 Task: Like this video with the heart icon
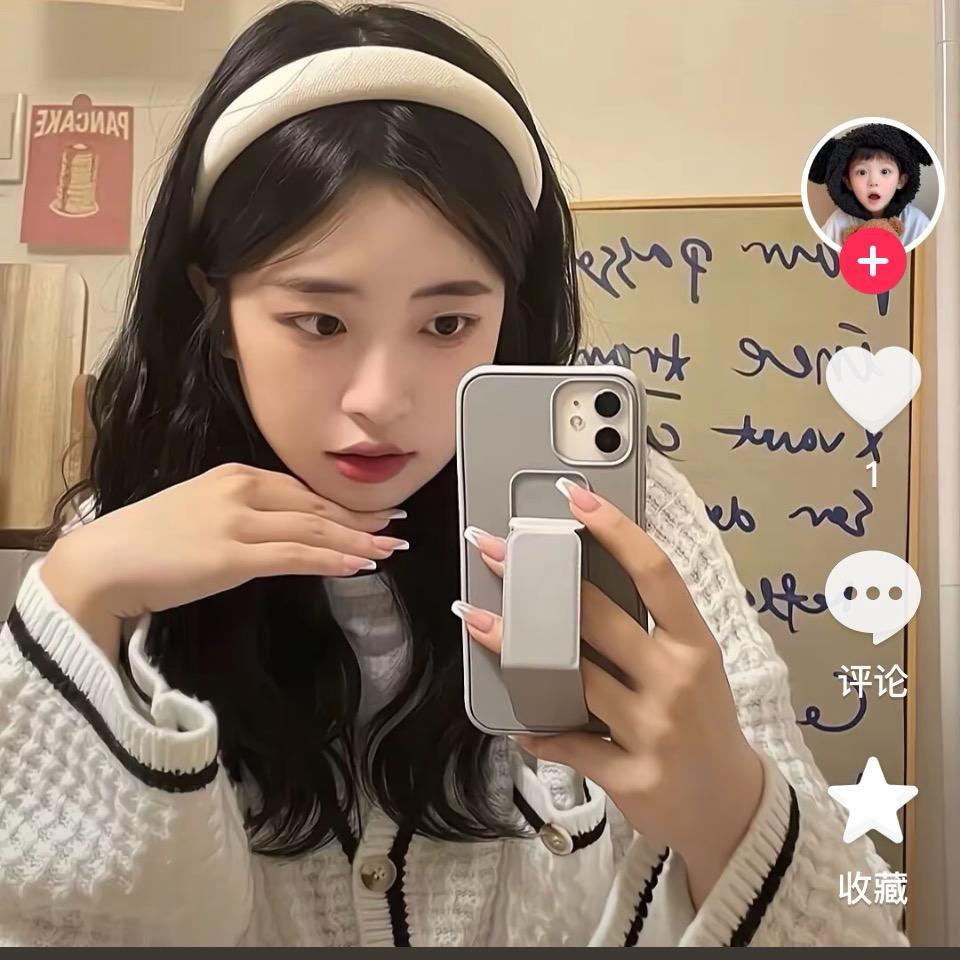[872, 388]
